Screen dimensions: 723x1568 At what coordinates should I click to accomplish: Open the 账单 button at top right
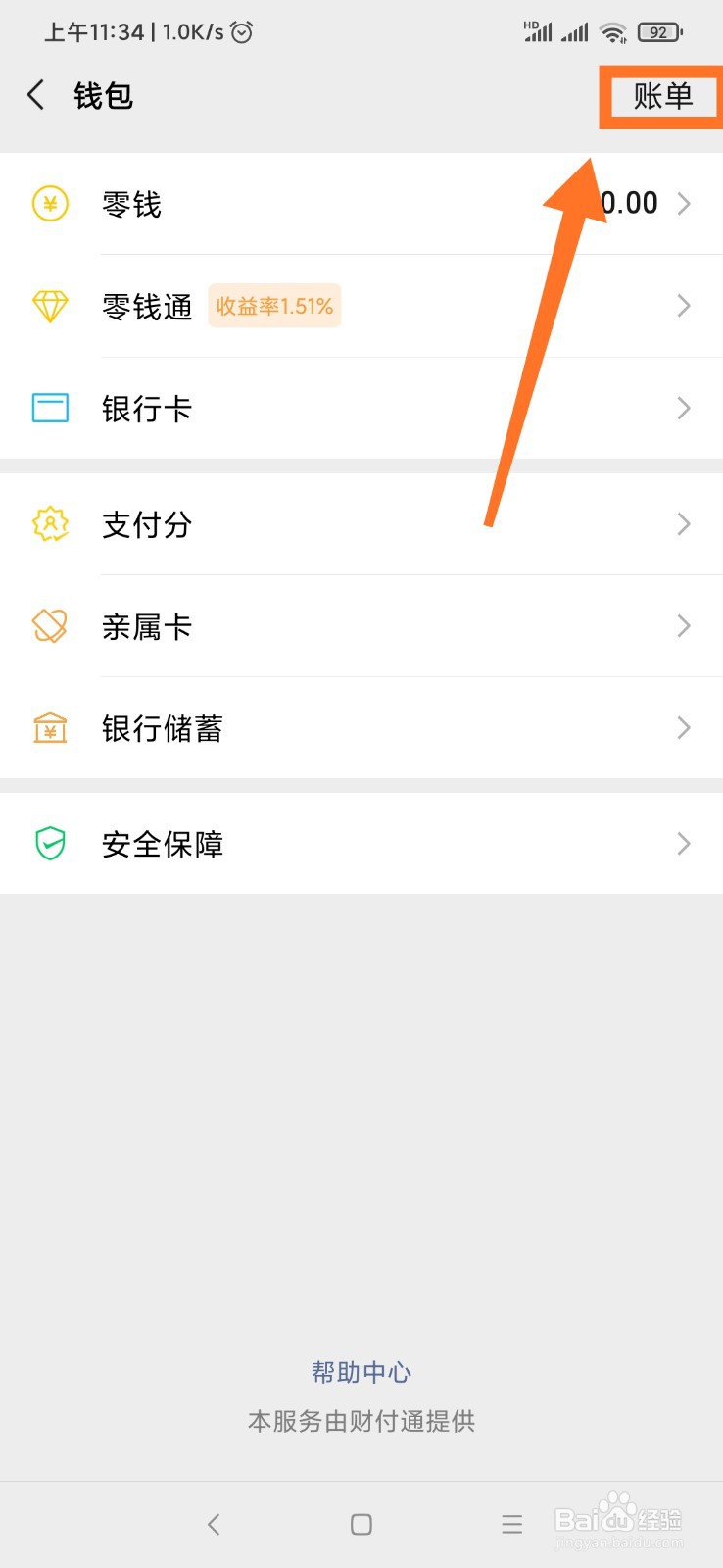(x=664, y=96)
